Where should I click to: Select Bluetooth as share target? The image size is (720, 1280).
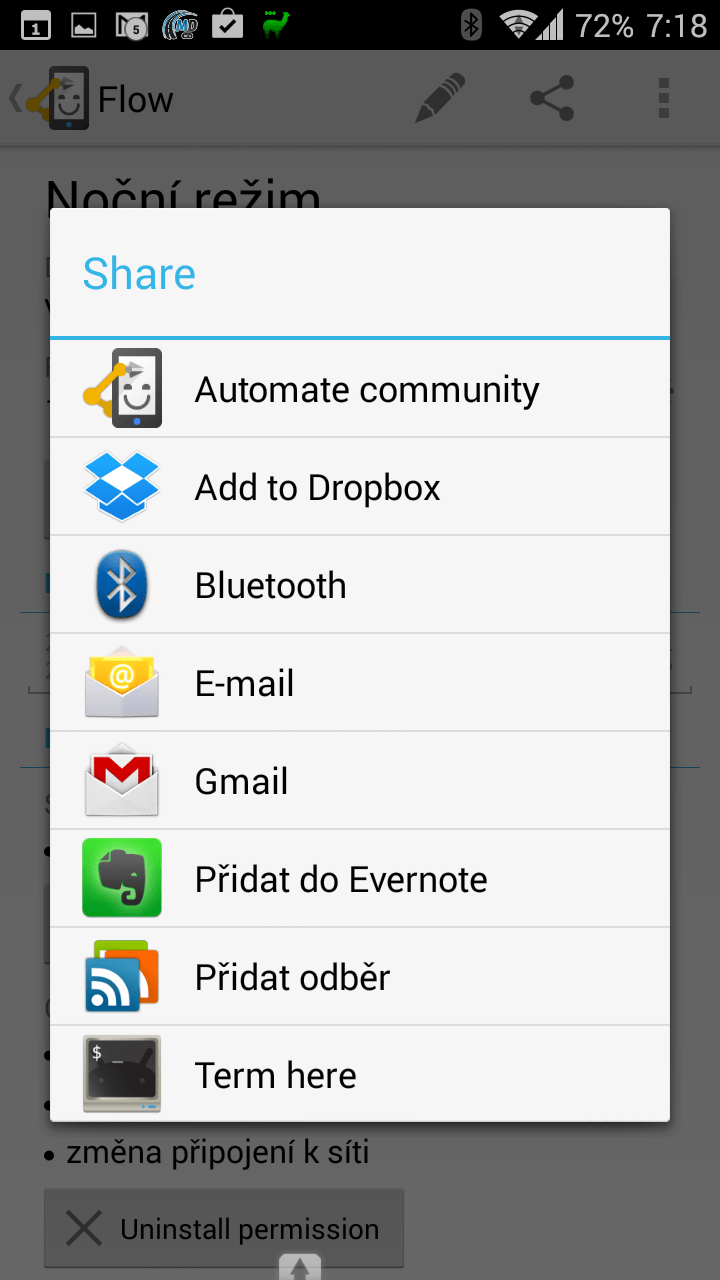[x=360, y=585]
